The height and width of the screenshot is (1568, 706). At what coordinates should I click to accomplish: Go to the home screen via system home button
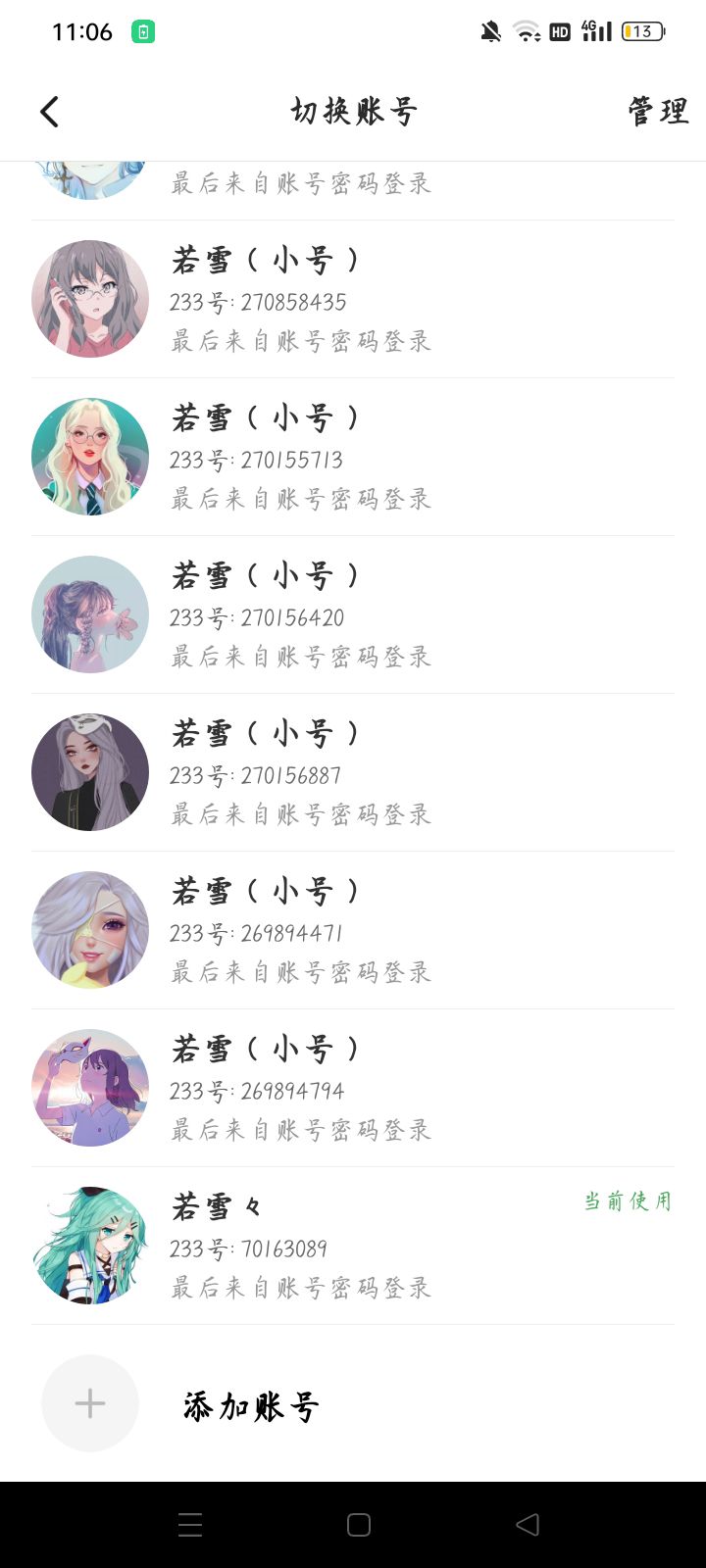click(x=359, y=1525)
